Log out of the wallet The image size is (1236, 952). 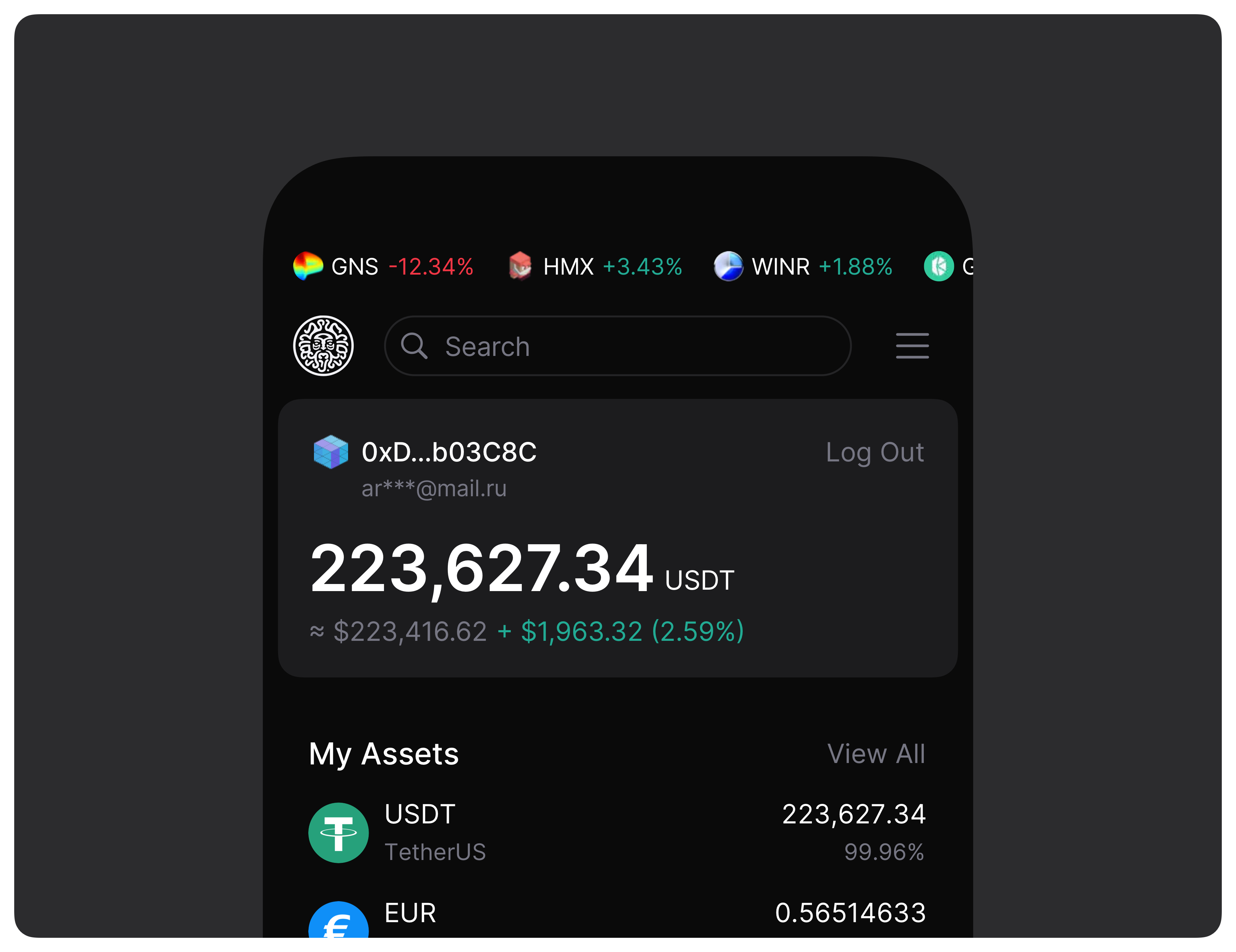pos(874,453)
